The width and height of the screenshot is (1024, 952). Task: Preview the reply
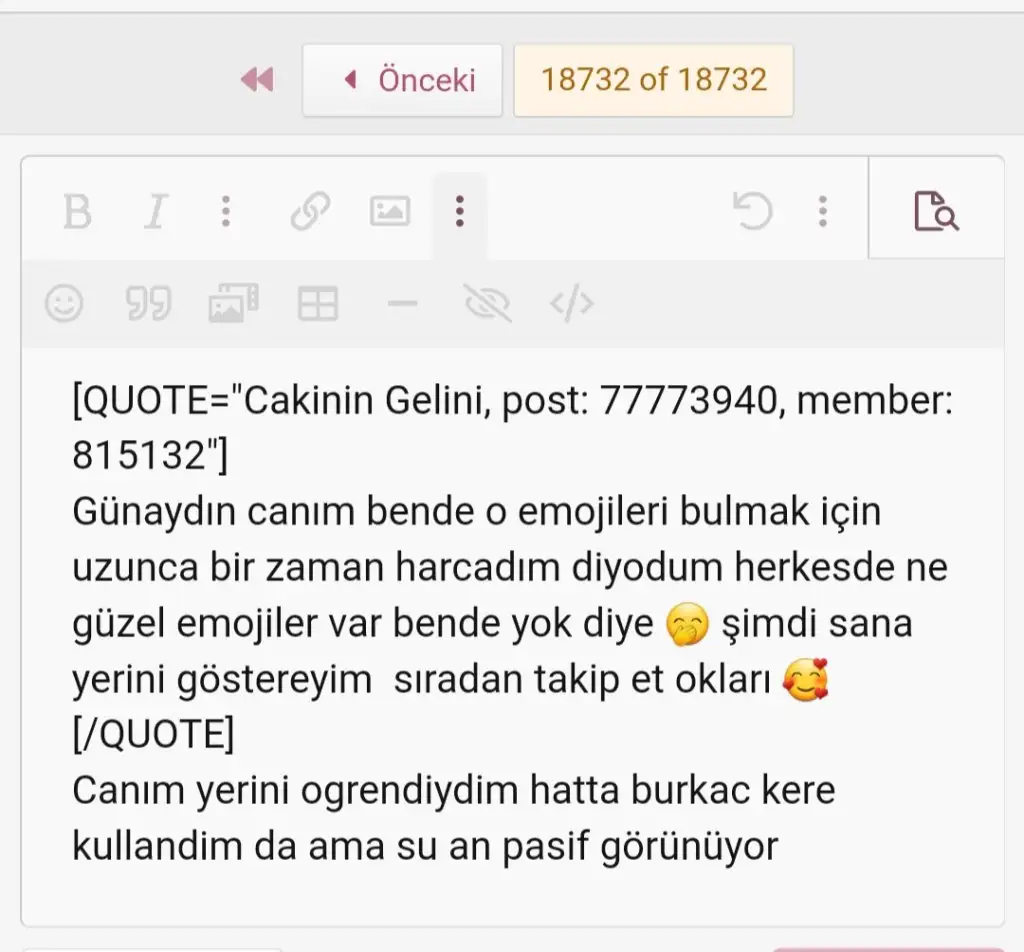coord(936,212)
